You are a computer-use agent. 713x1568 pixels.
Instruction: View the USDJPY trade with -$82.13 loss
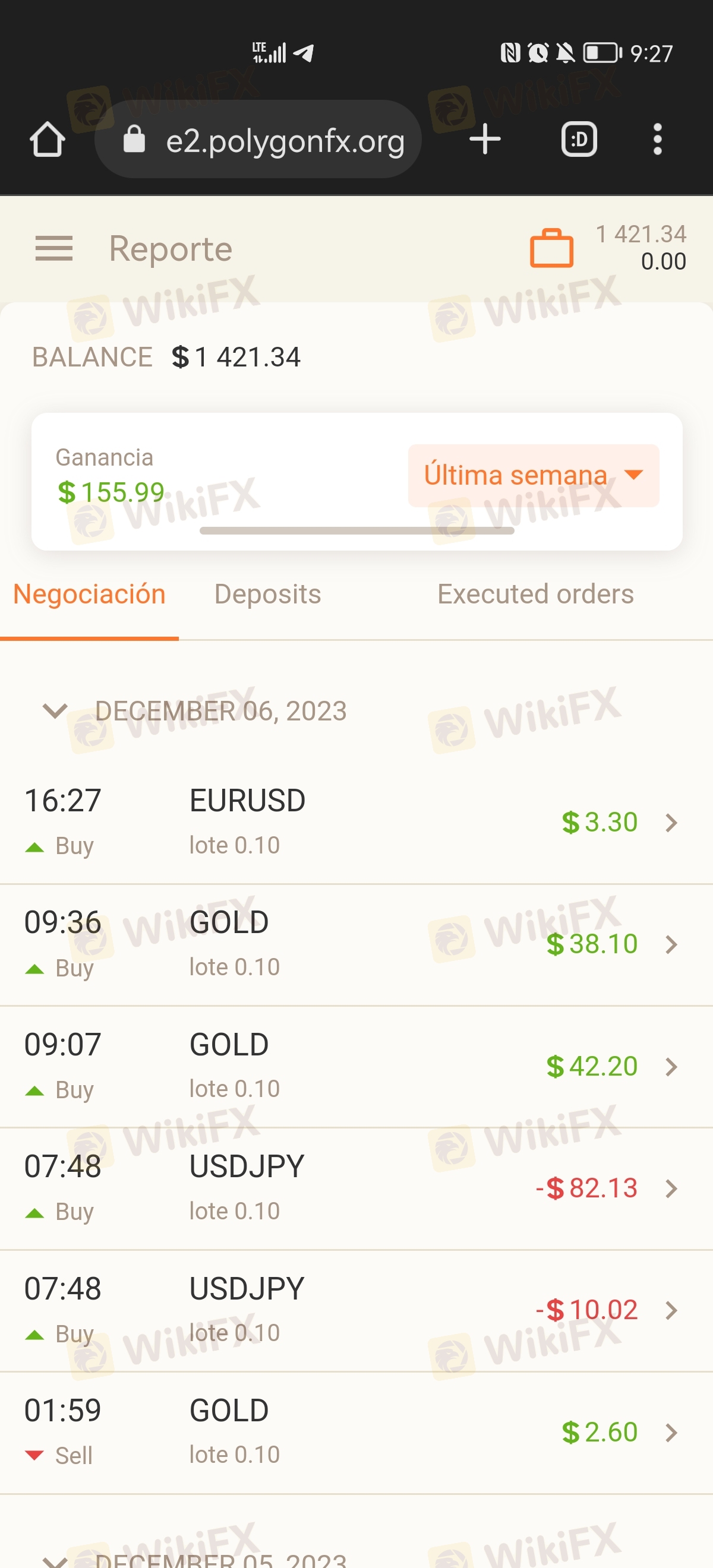pyautogui.click(x=356, y=1188)
